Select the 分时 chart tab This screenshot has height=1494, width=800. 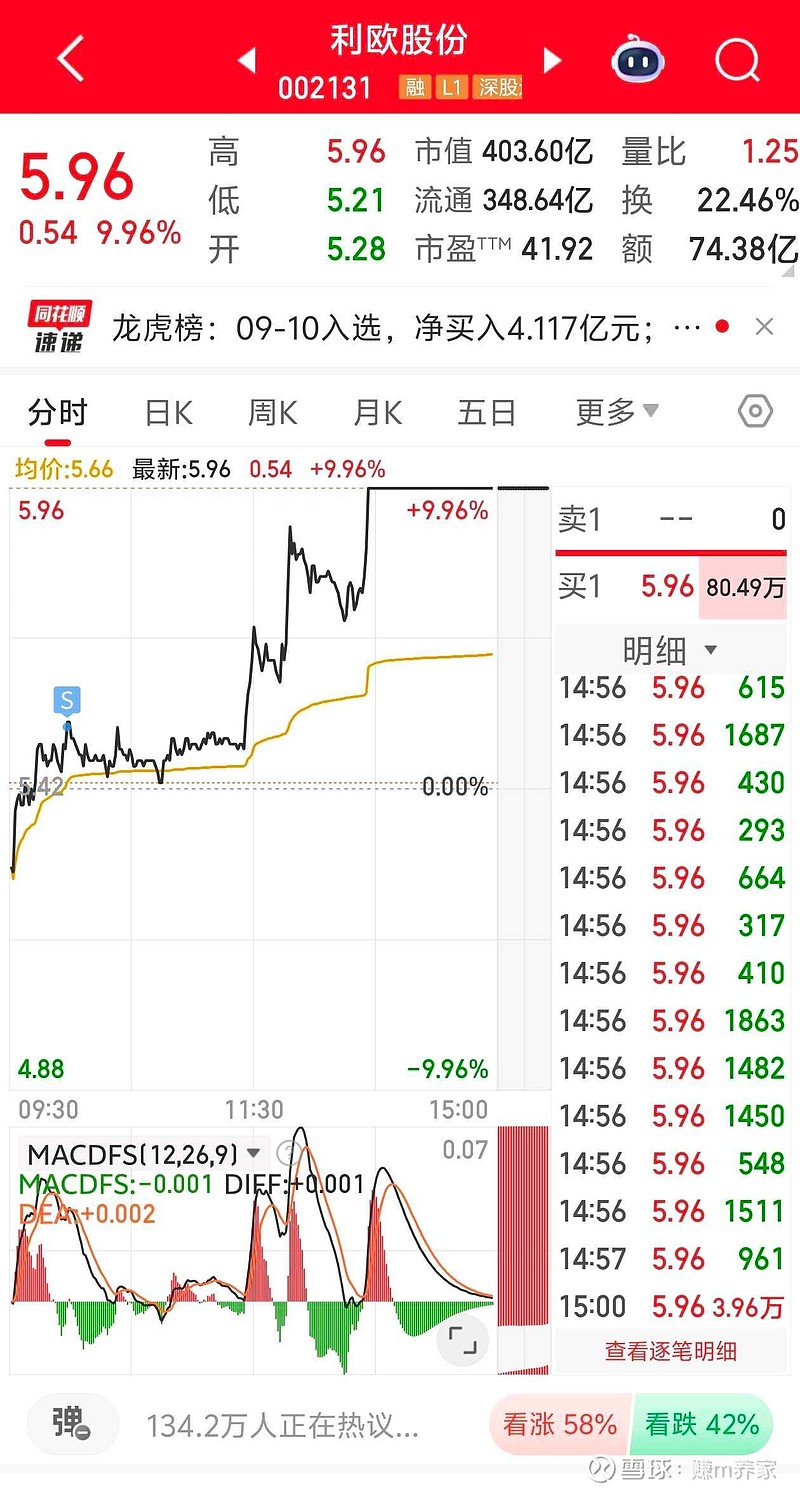point(58,412)
